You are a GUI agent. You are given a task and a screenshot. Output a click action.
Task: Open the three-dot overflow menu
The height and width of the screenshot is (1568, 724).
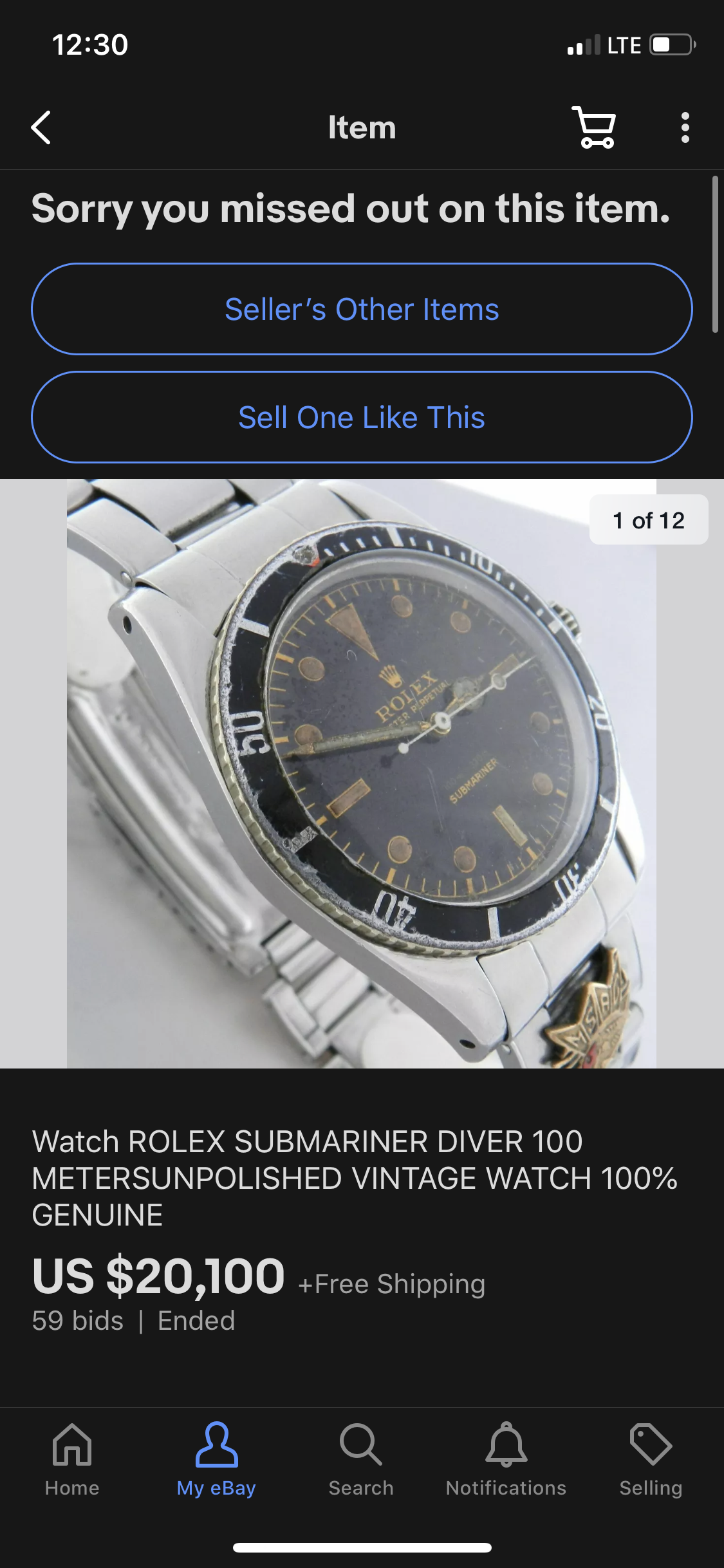point(685,127)
